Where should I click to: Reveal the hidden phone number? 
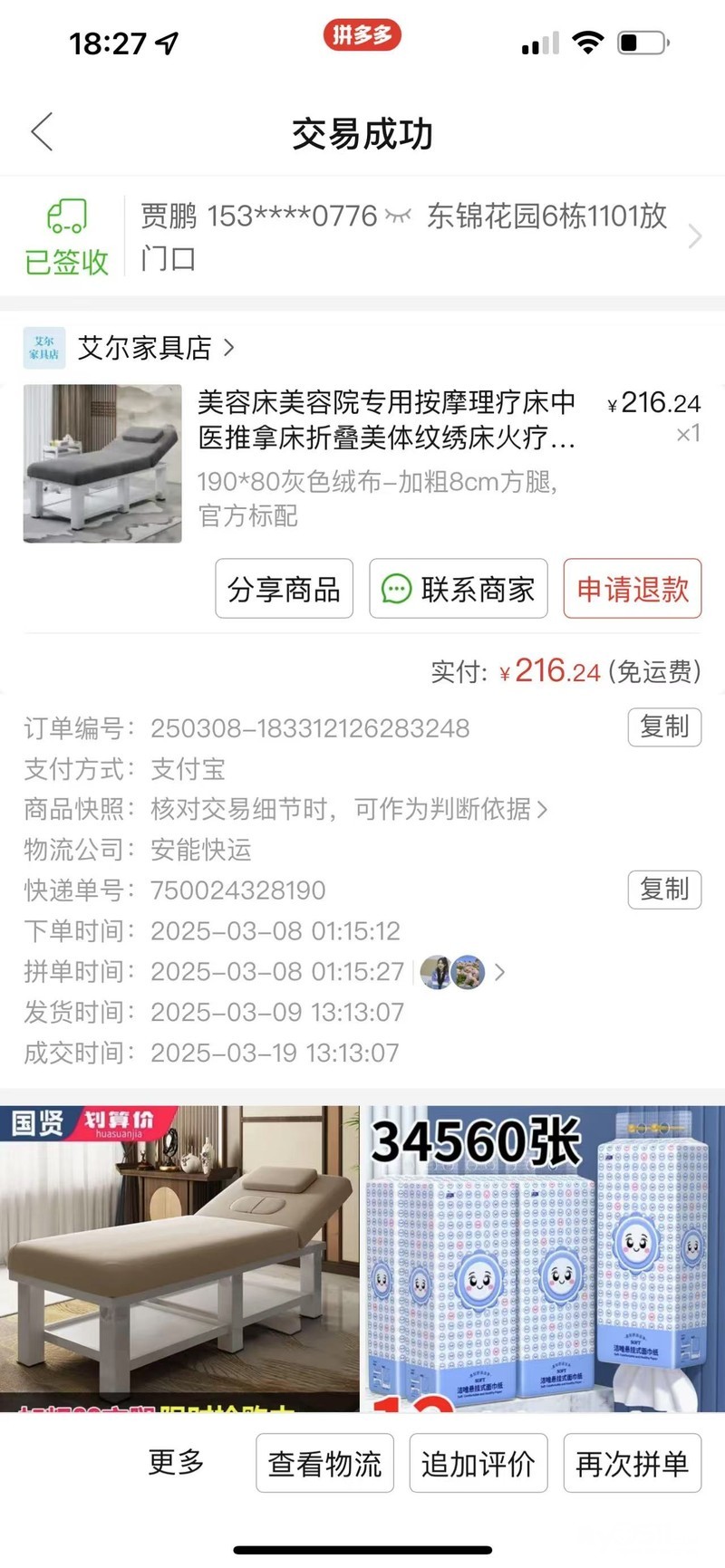(398, 216)
